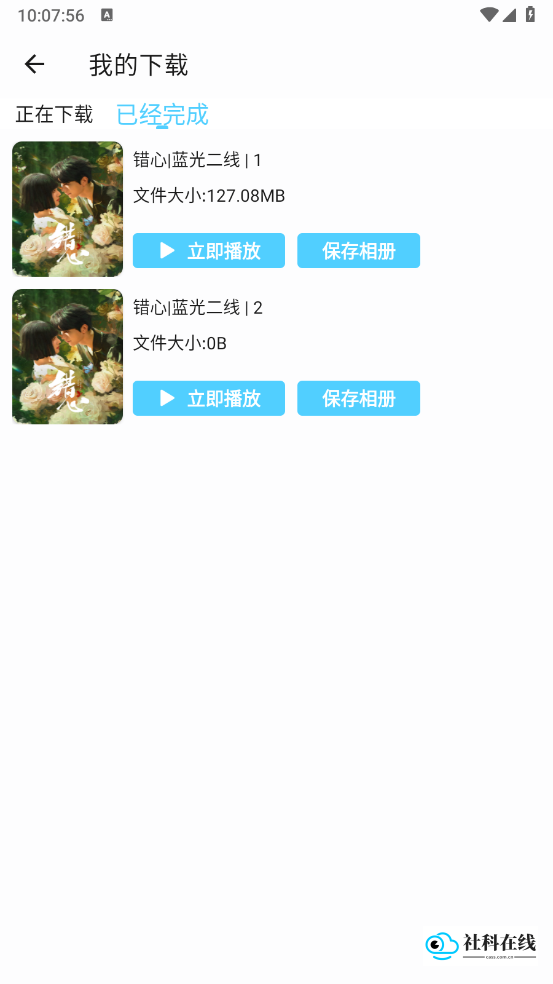Open the poster thumbnail for episode 1
Screen dimensions: 553x984
(x=68, y=209)
